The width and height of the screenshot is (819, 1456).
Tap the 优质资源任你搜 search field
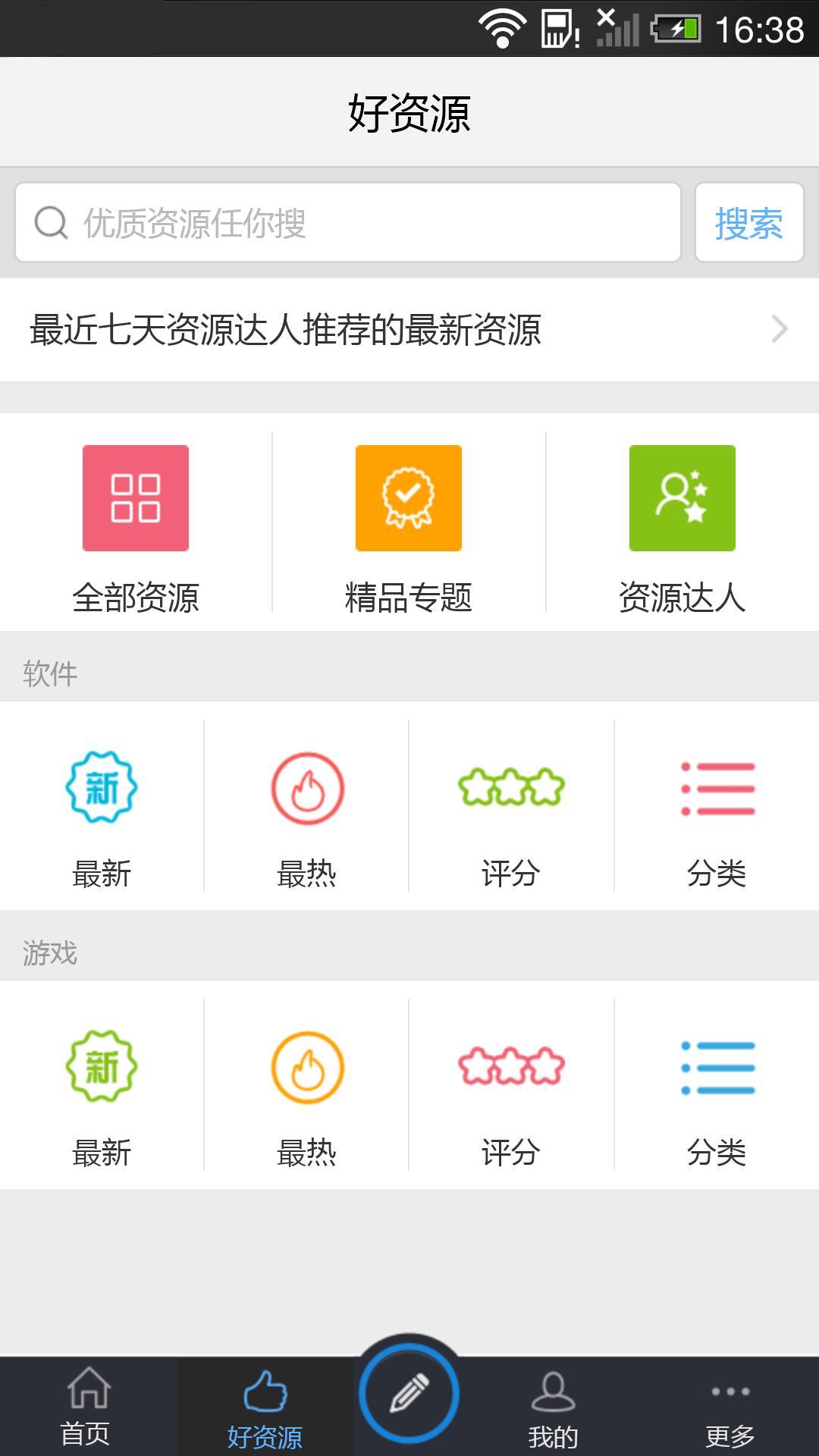[347, 223]
